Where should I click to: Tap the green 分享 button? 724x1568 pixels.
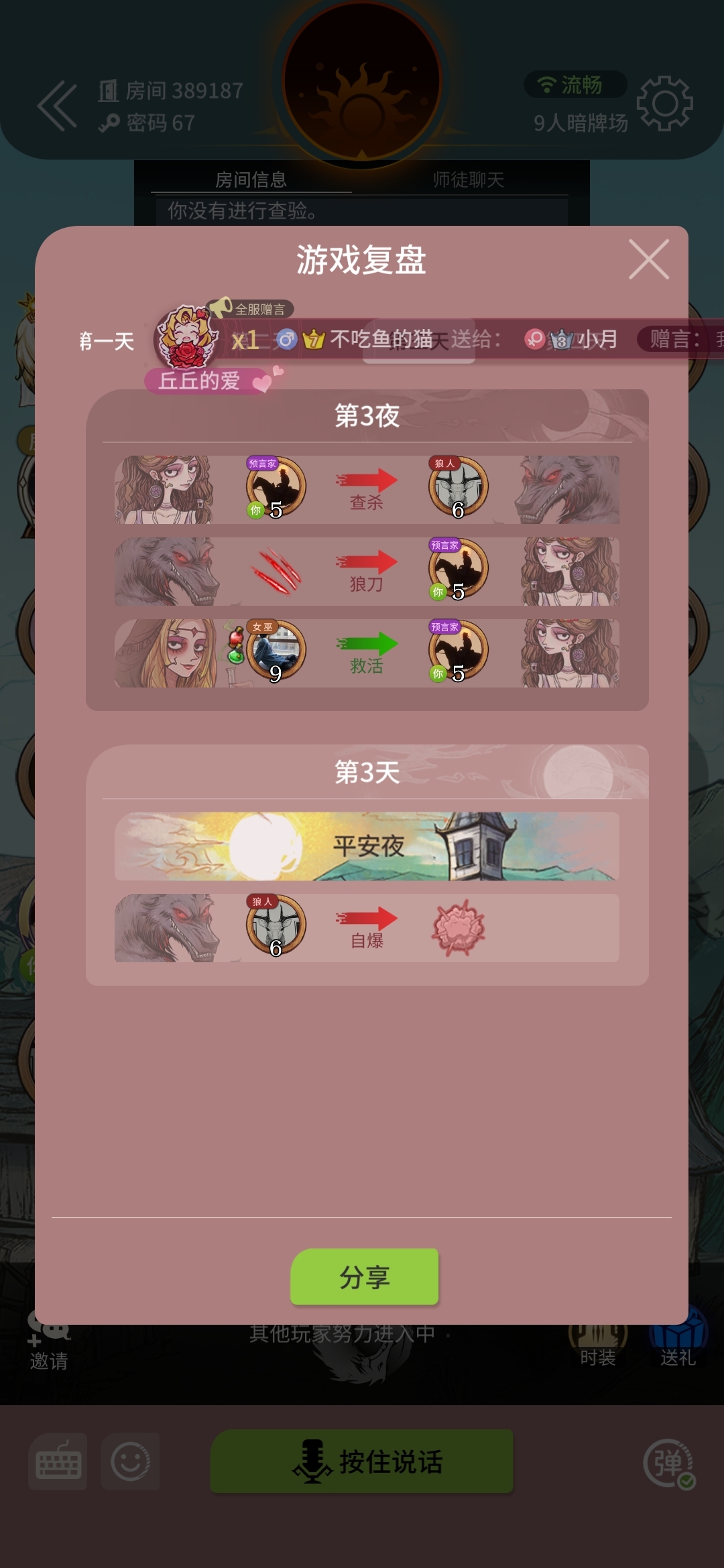(364, 1277)
